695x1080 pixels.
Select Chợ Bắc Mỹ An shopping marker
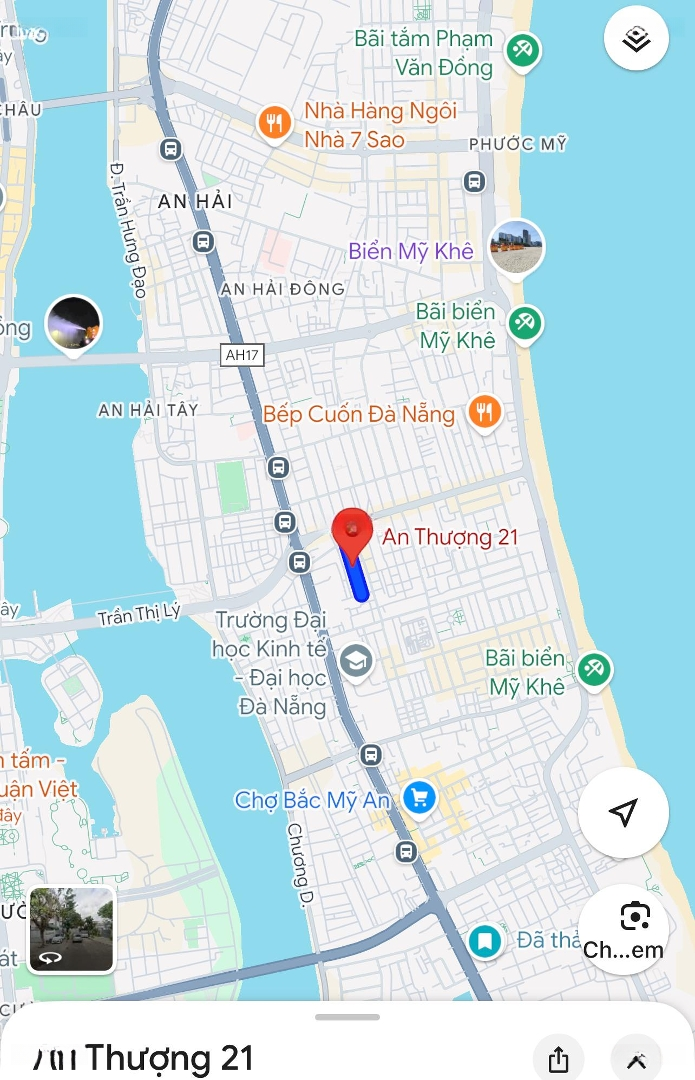(x=419, y=798)
